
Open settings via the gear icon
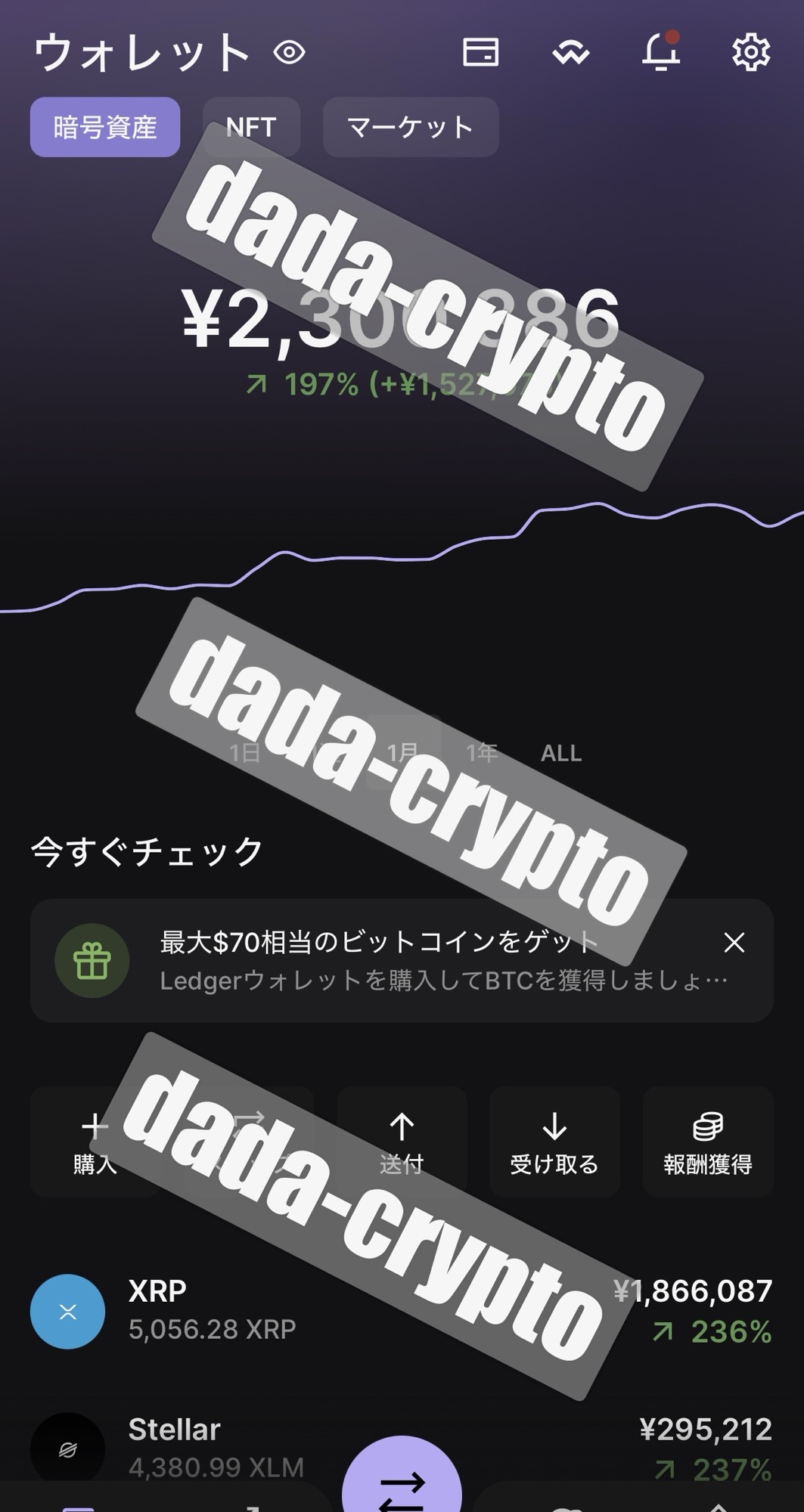tap(750, 52)
